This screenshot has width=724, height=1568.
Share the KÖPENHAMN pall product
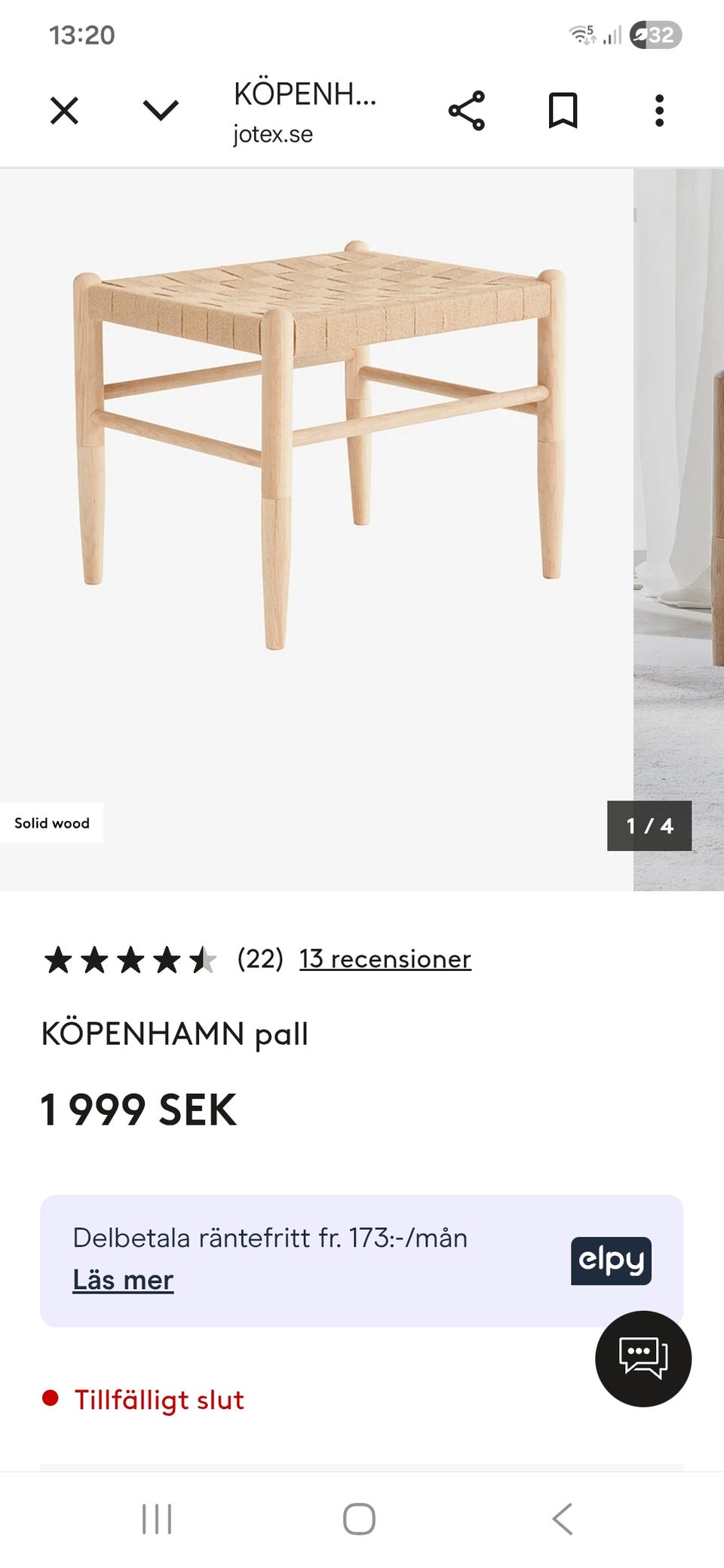(468, 111)
